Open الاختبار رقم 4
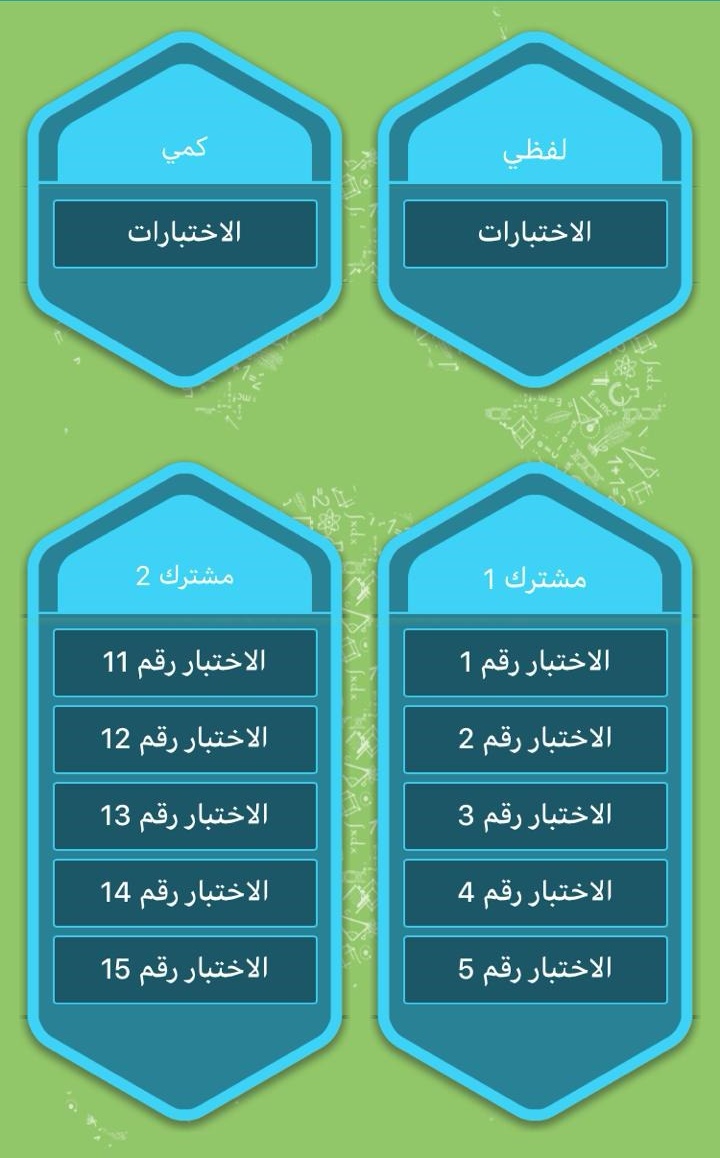Image resolution: width=720 pixels, height=1158 pixels. coord(535,892)
